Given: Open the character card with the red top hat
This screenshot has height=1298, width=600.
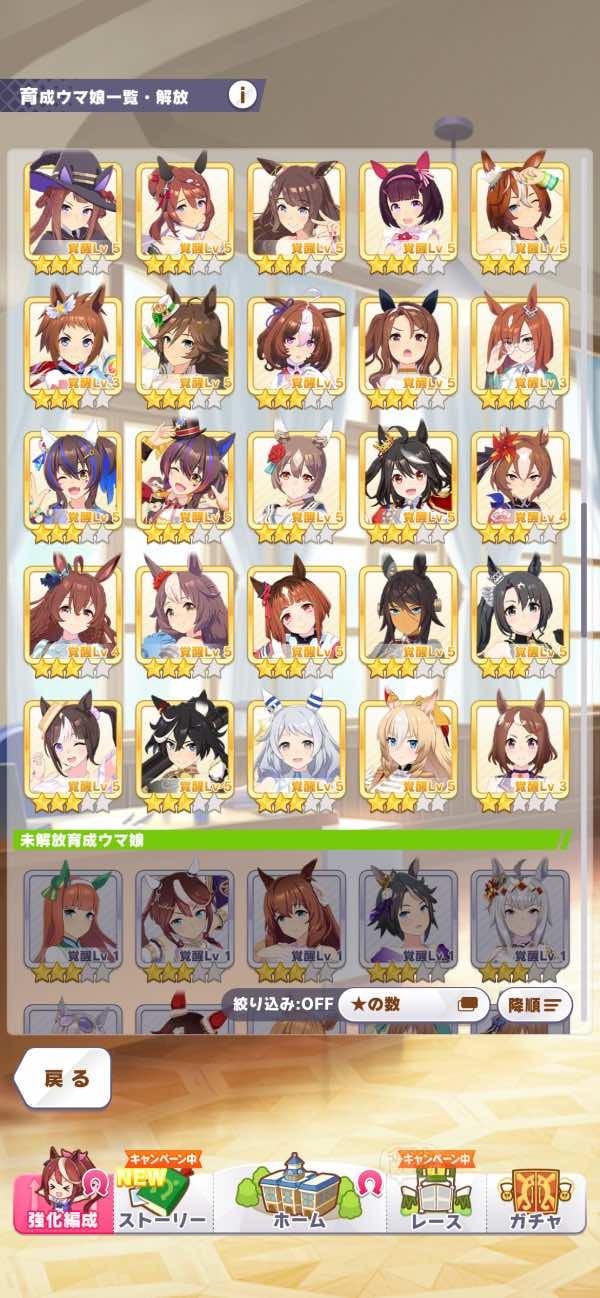Looking at the screenshot, I should tap(185, 481).
